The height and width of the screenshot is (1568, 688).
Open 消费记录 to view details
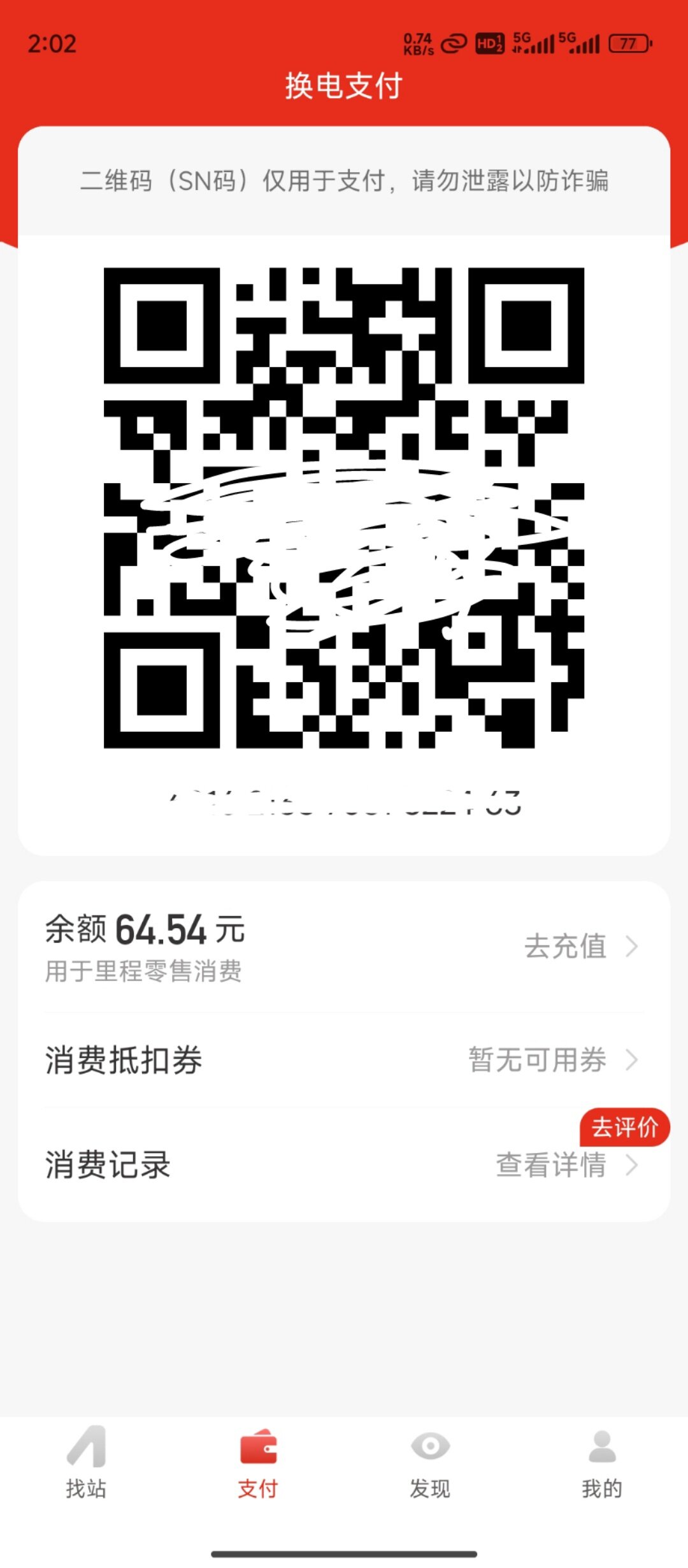coord(344,1165)
